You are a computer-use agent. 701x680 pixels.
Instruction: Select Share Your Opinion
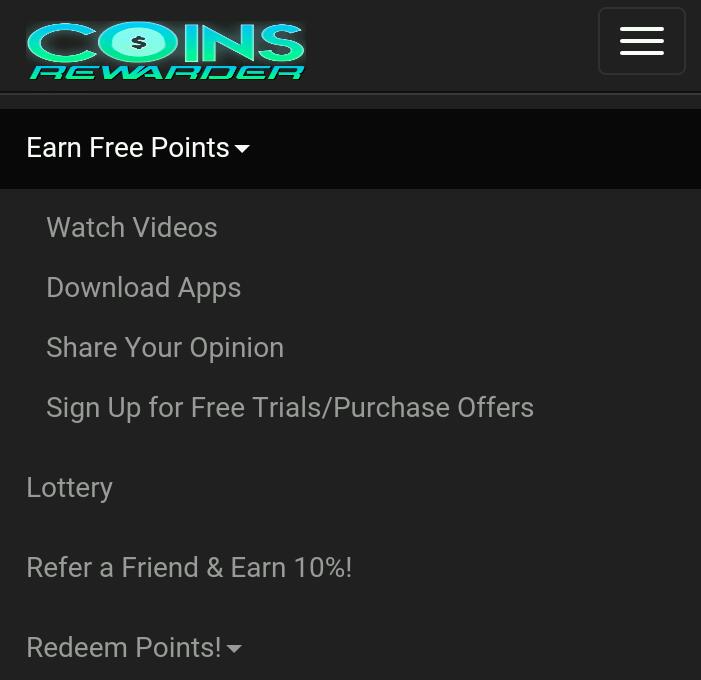[x=165, y=348]
